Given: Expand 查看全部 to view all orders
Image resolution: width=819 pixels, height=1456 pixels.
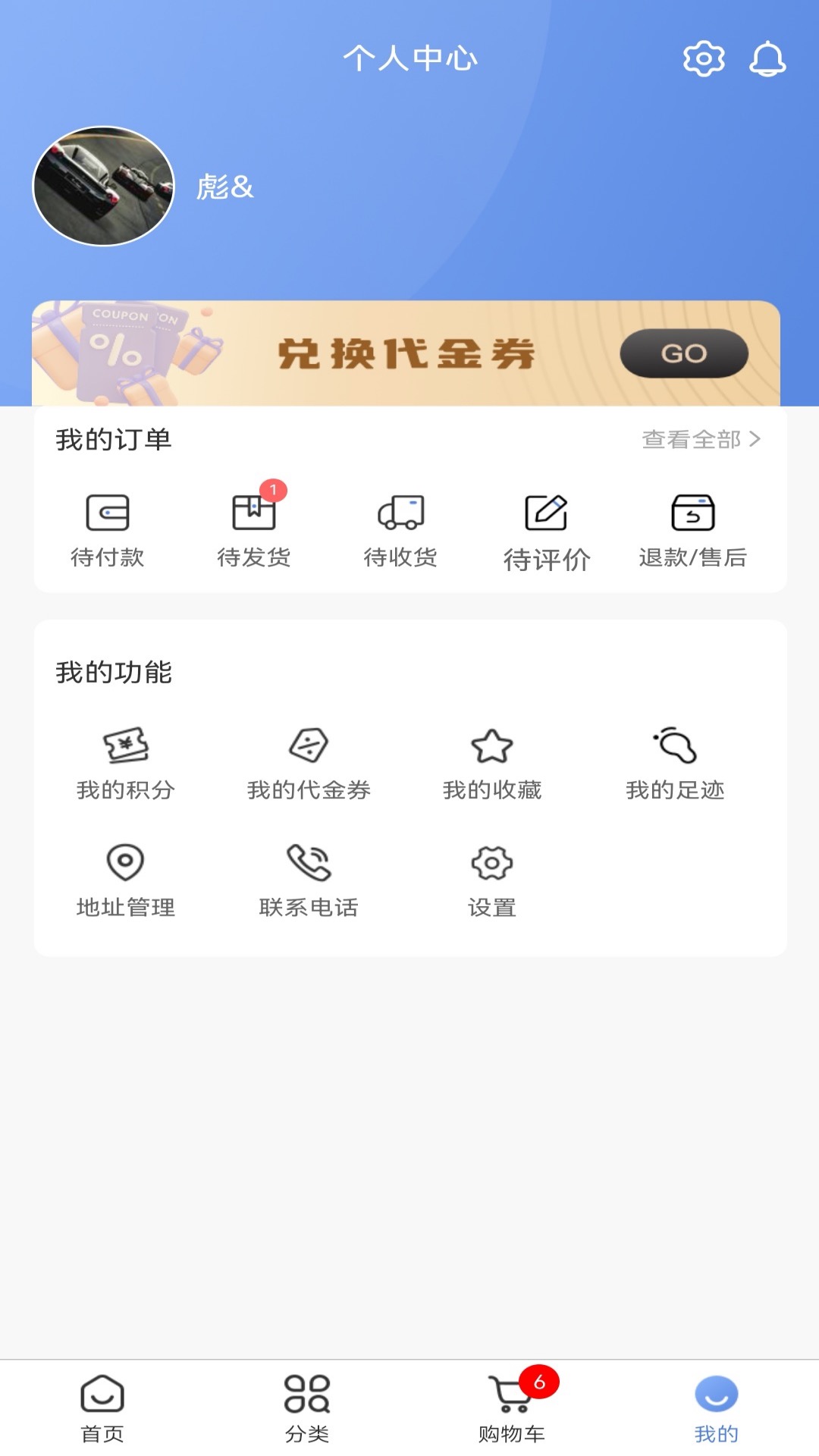Looking at the screenshot, I should pyautogui.click(x=701, y=438).
